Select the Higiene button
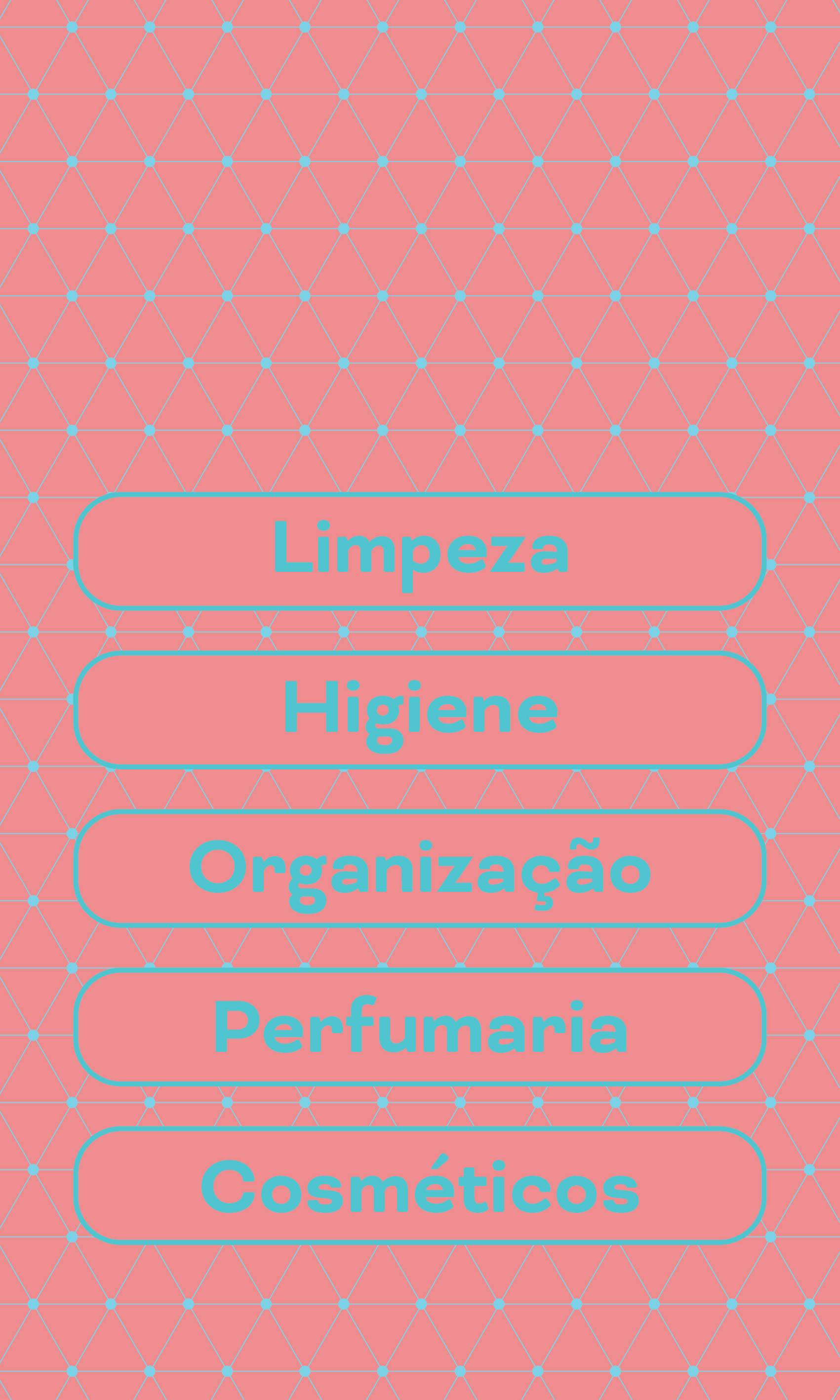Viewport: 840px width, 1400px height. (x=420, y=710)
